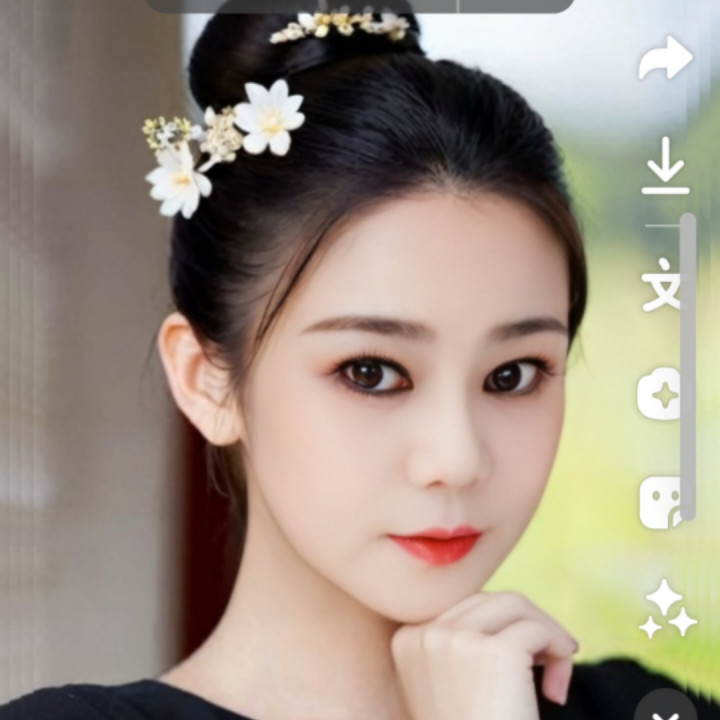
Task: Open the translate text tool
Action: (661, 285)
